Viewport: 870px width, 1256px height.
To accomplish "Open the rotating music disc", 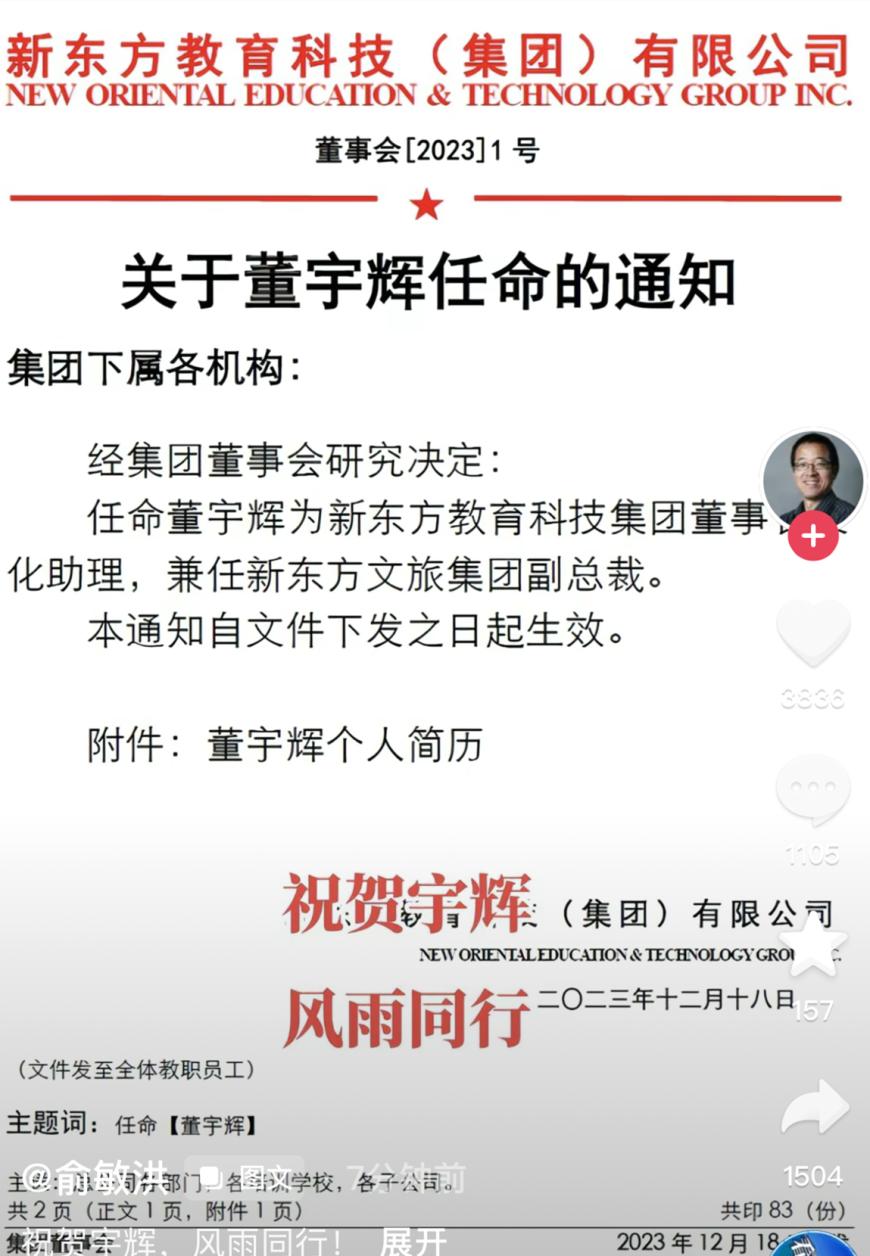I will [x=812, y=1245].
